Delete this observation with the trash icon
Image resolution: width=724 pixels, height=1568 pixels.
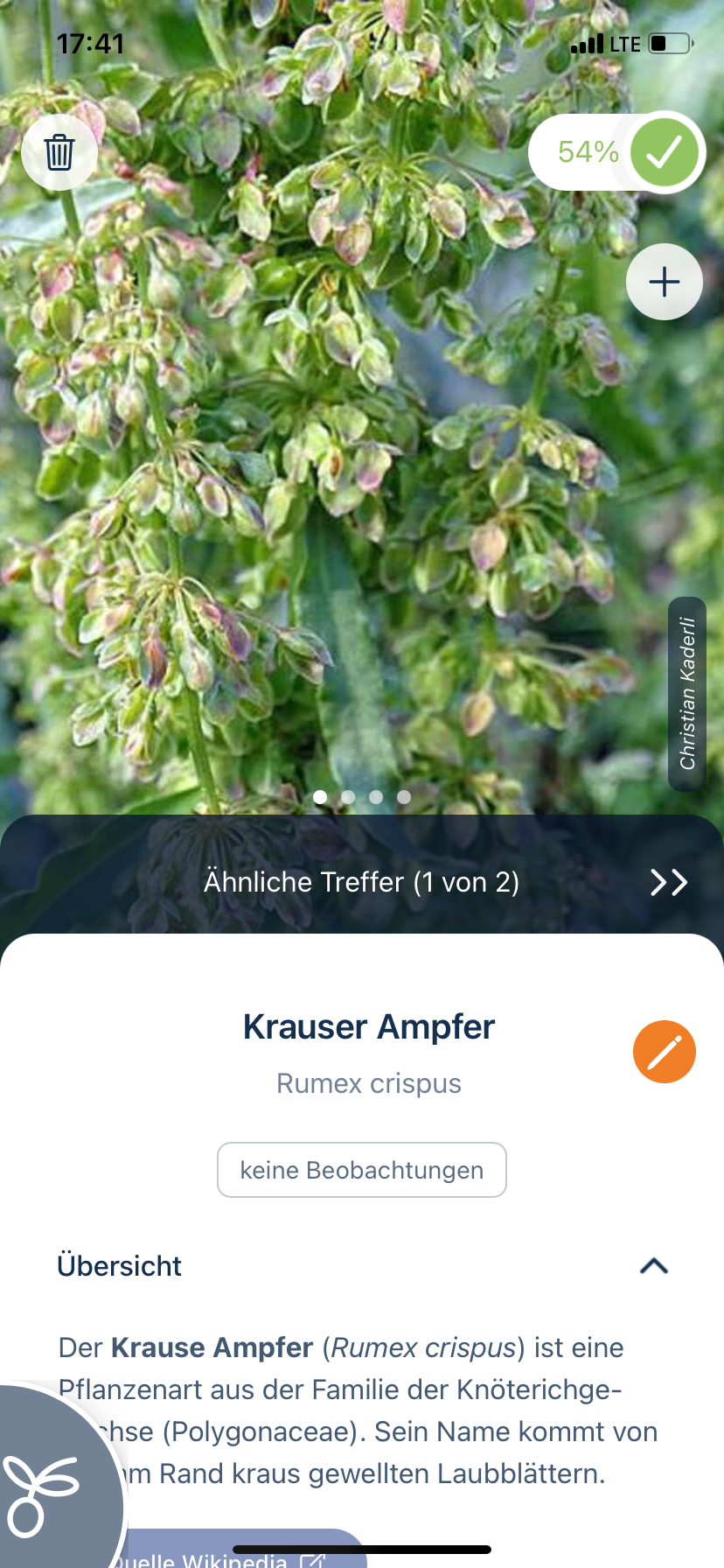pyautogui.click(x=59, y=152)
